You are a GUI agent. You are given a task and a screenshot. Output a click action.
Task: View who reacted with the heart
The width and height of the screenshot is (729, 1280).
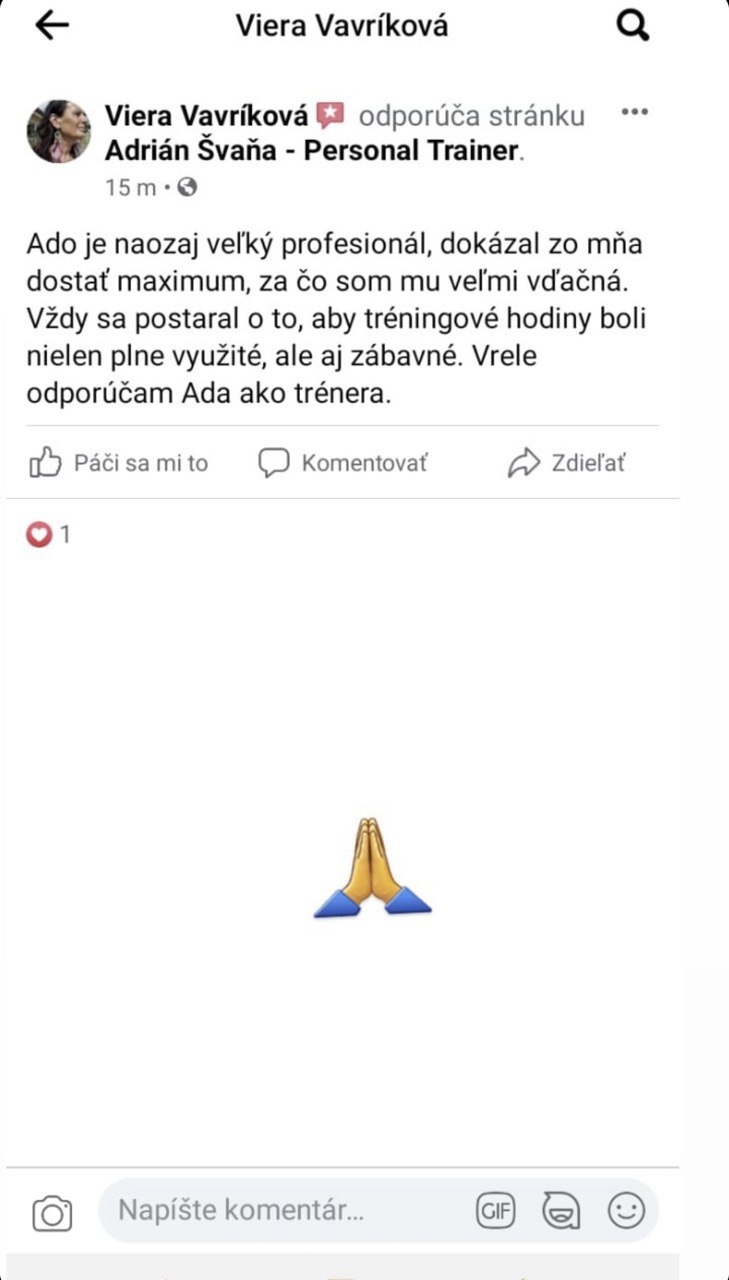[48, 535]
